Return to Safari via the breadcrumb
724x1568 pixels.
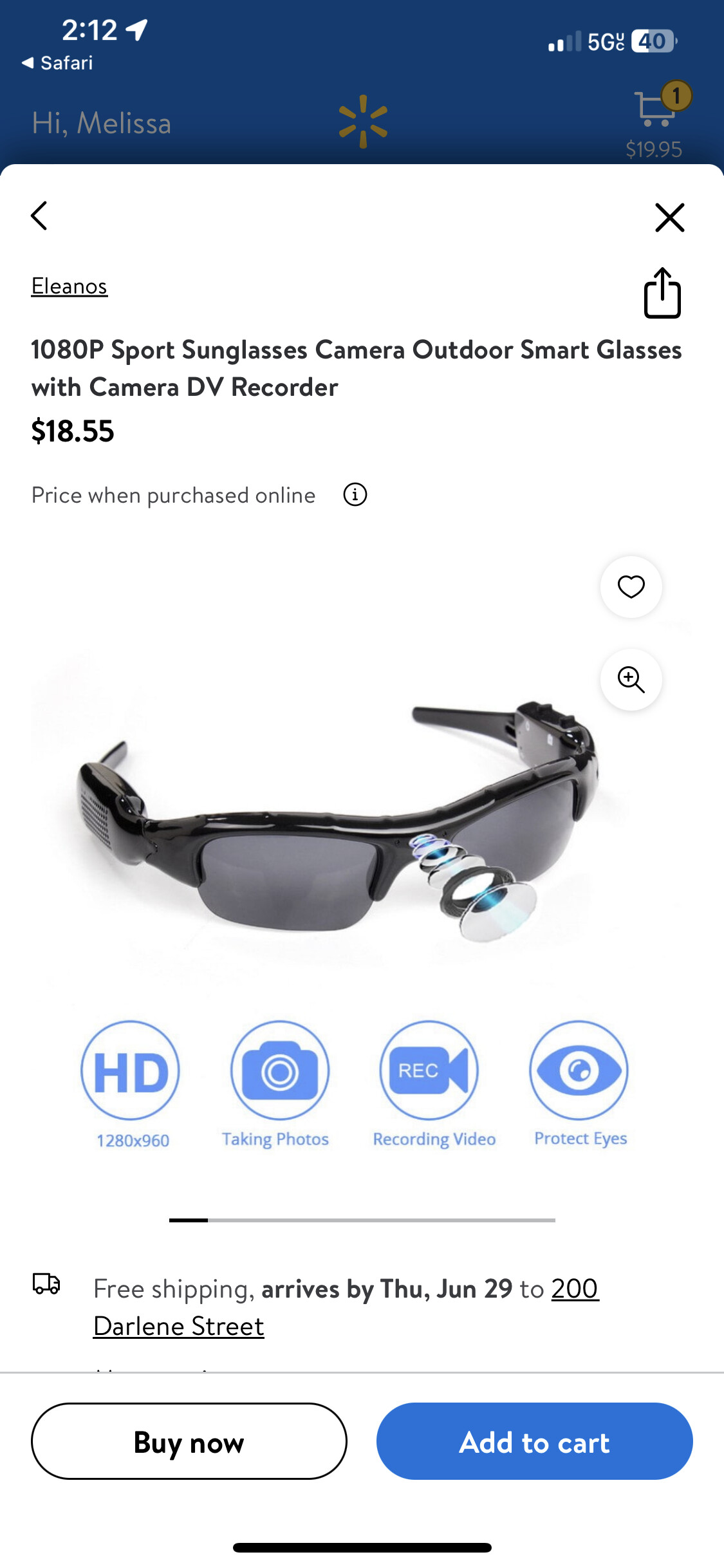pyautogui.click(x=57, y=62)
